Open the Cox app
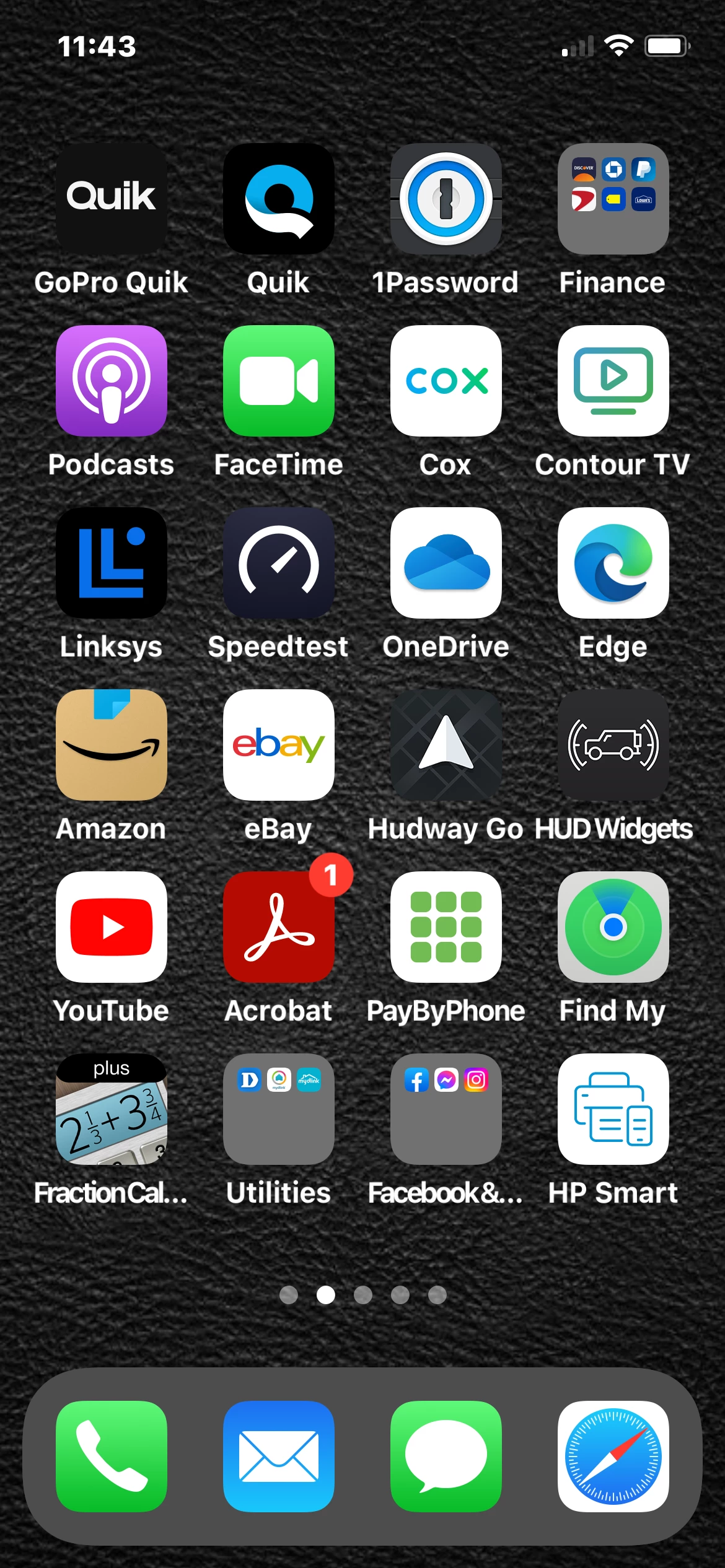This screenshot has width=725, height=1568. click(x=446, y=381)
